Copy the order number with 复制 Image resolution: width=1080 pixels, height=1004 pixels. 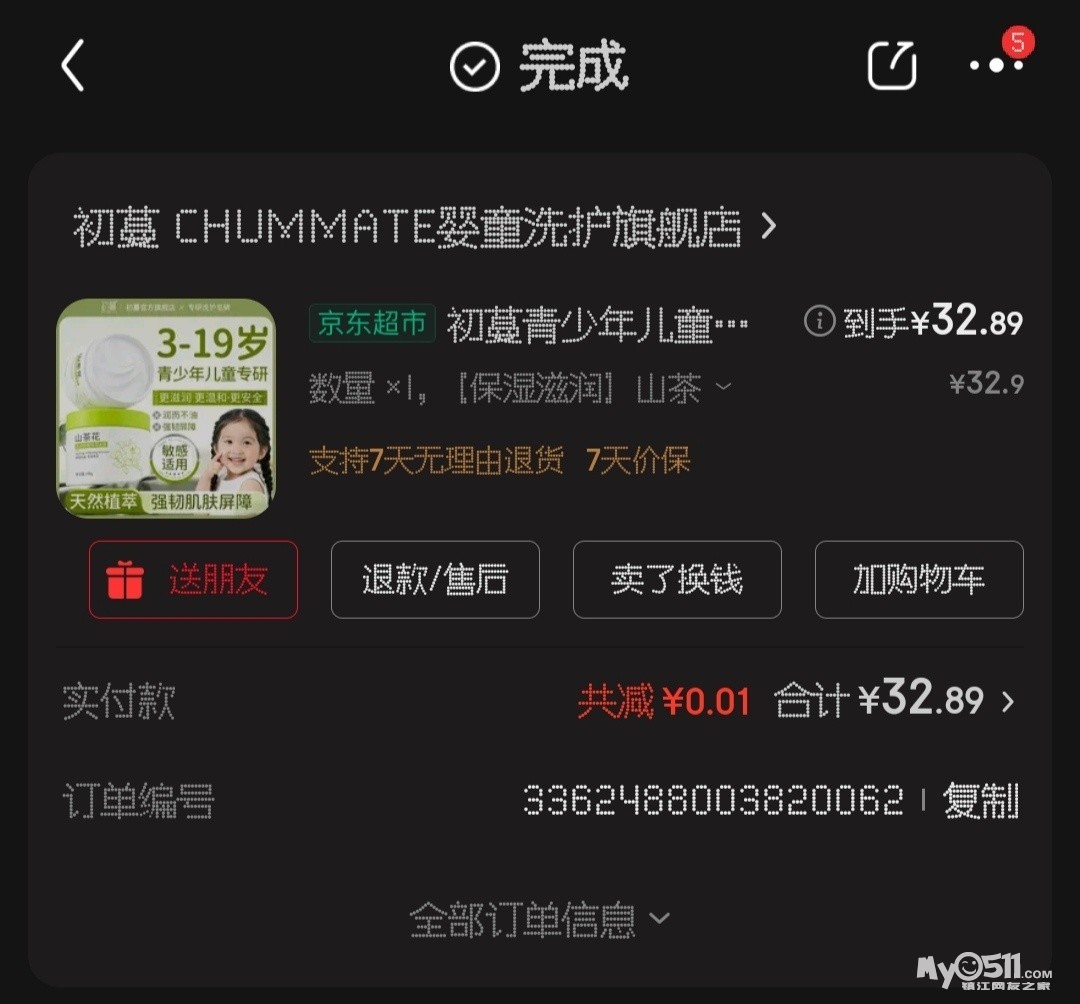click(x=981, y=800)
